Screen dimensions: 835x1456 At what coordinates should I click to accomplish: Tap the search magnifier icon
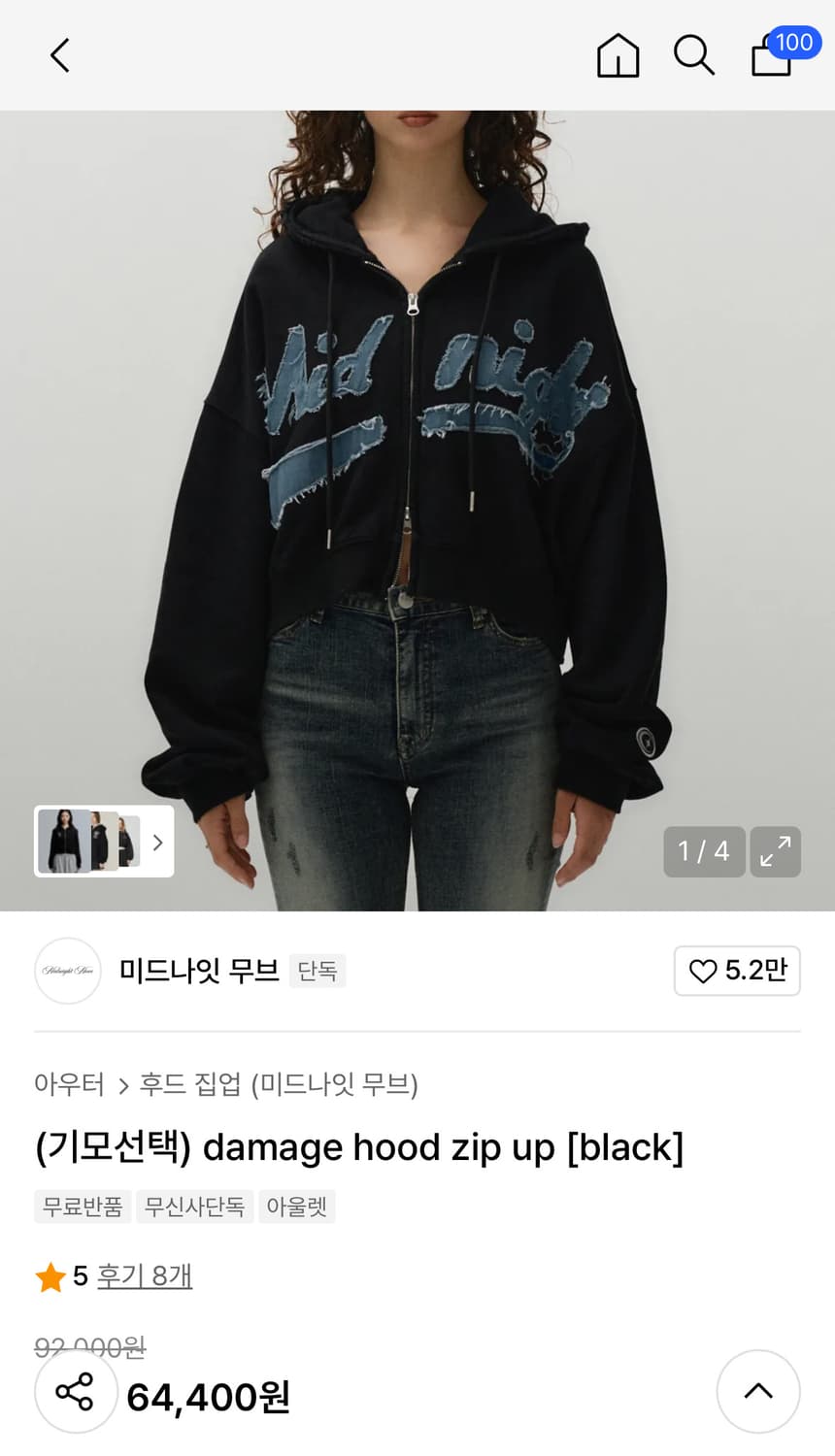tap(693, 55)
